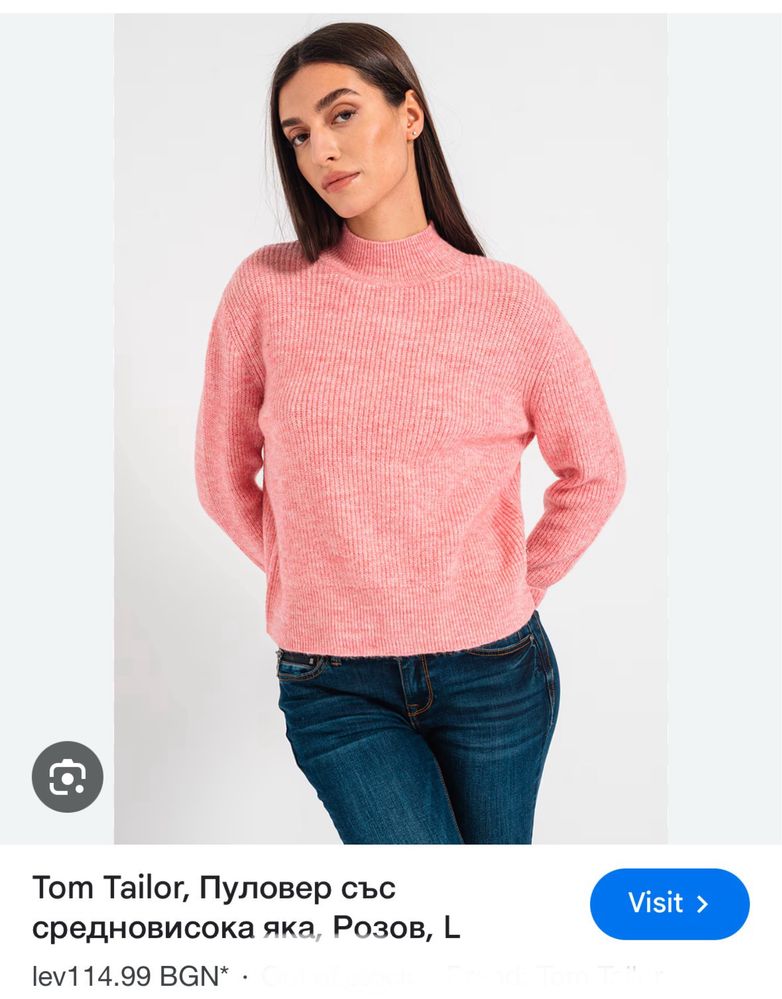Visit the Tom Tailor product page
Image resolution: width=782 pixels, height=999 pixels.
point(669,903)
